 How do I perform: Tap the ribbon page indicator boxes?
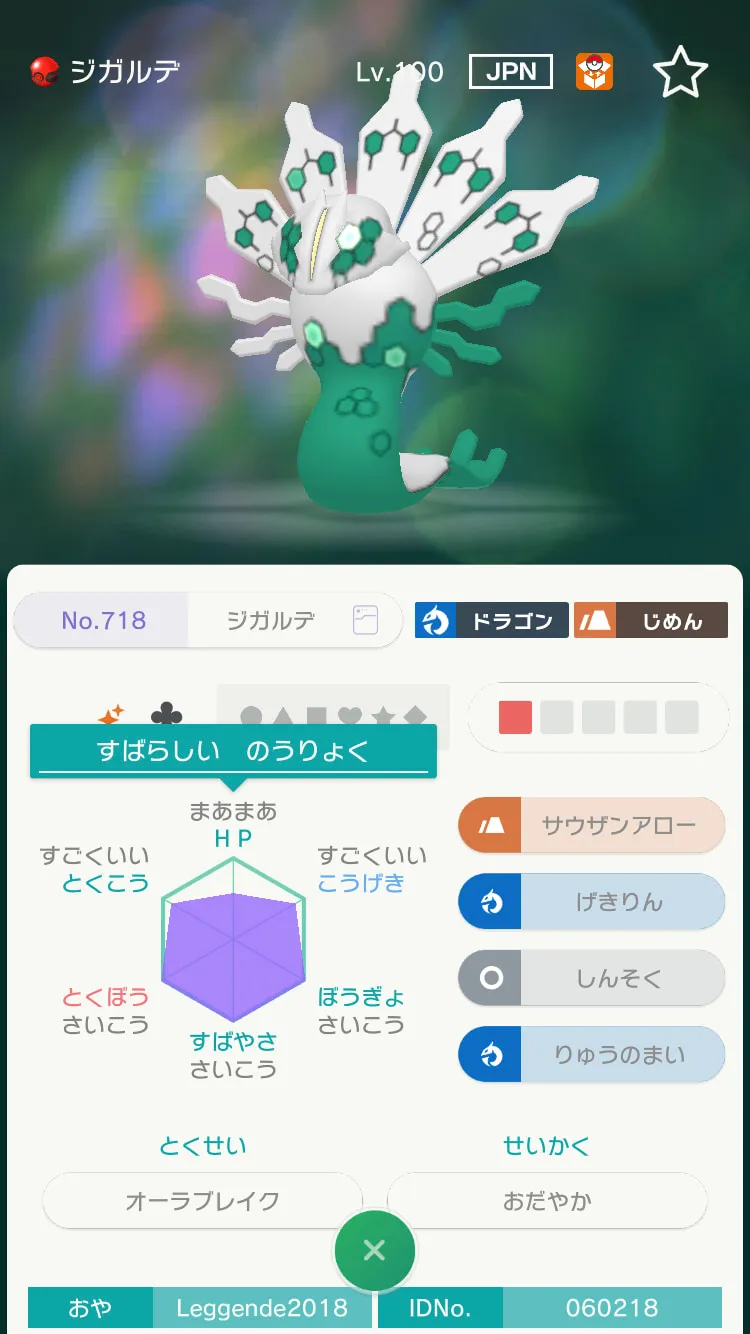pyautogui.click(x=598, y=717)
